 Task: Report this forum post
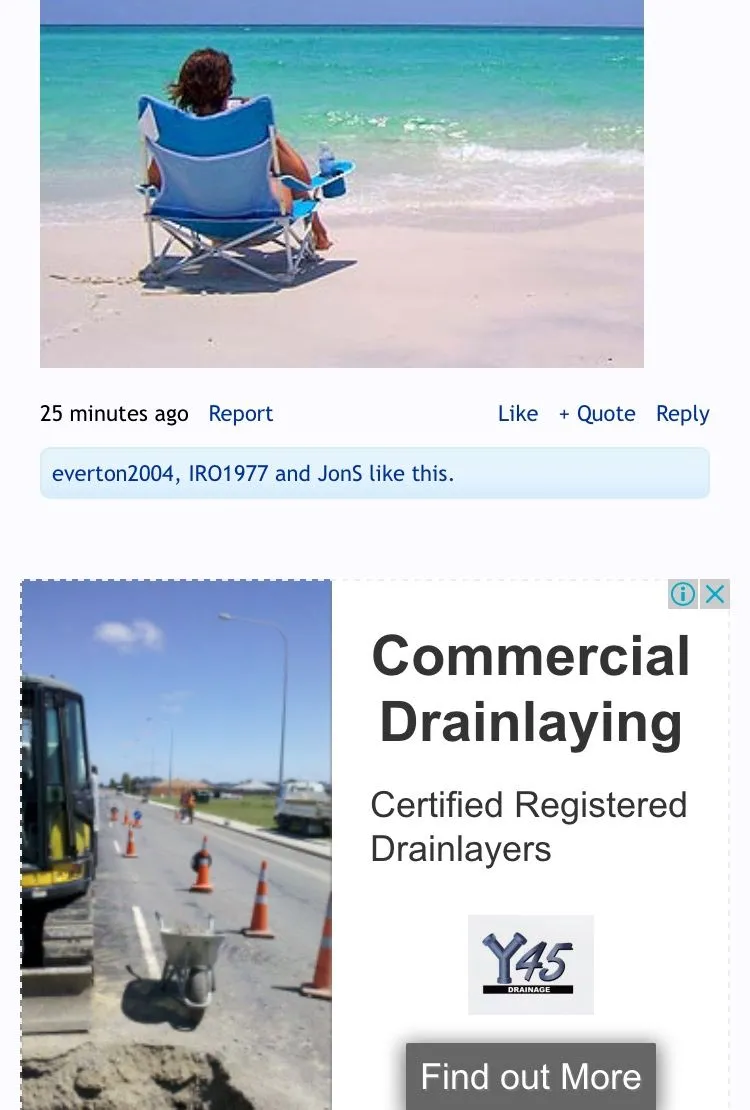(x=240, y=414)
